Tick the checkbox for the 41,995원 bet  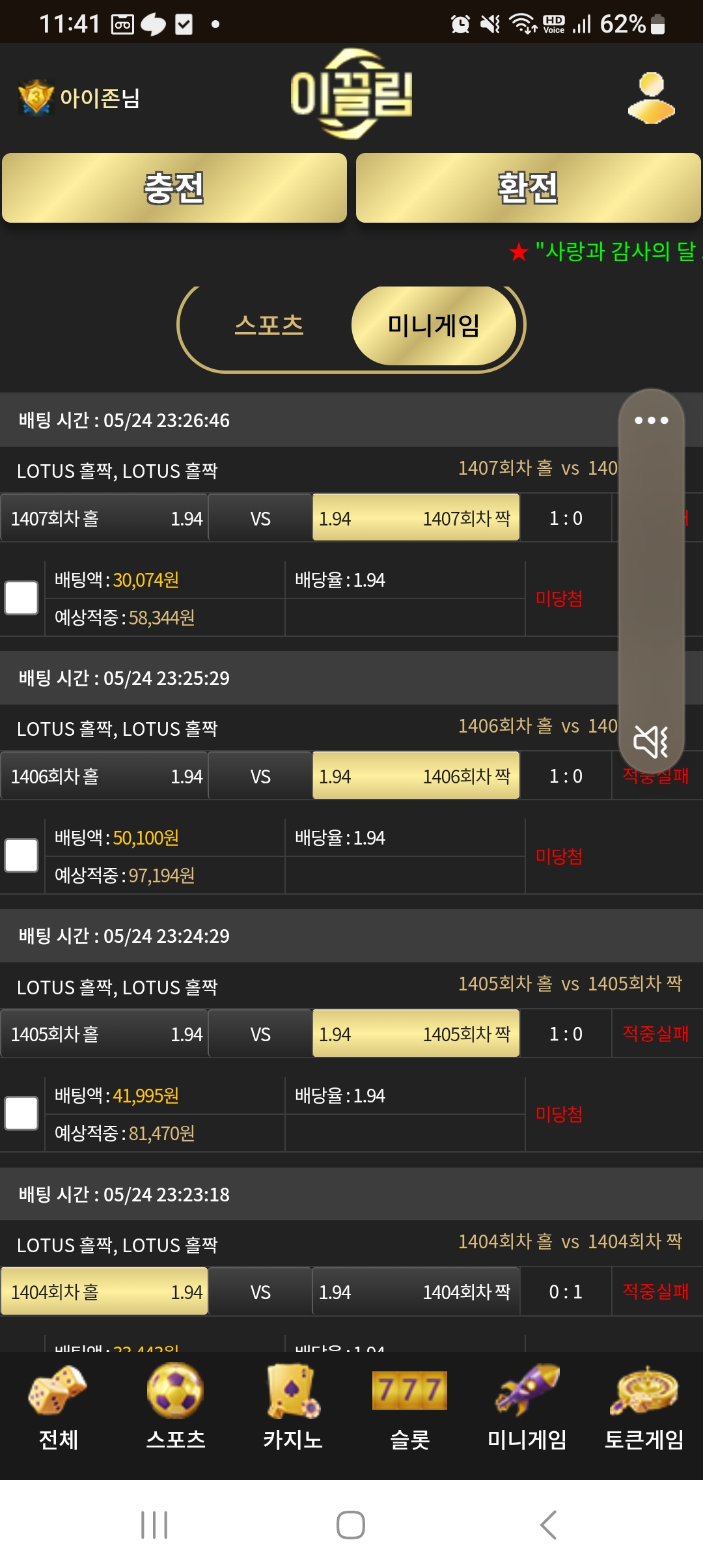point(21,1113)
